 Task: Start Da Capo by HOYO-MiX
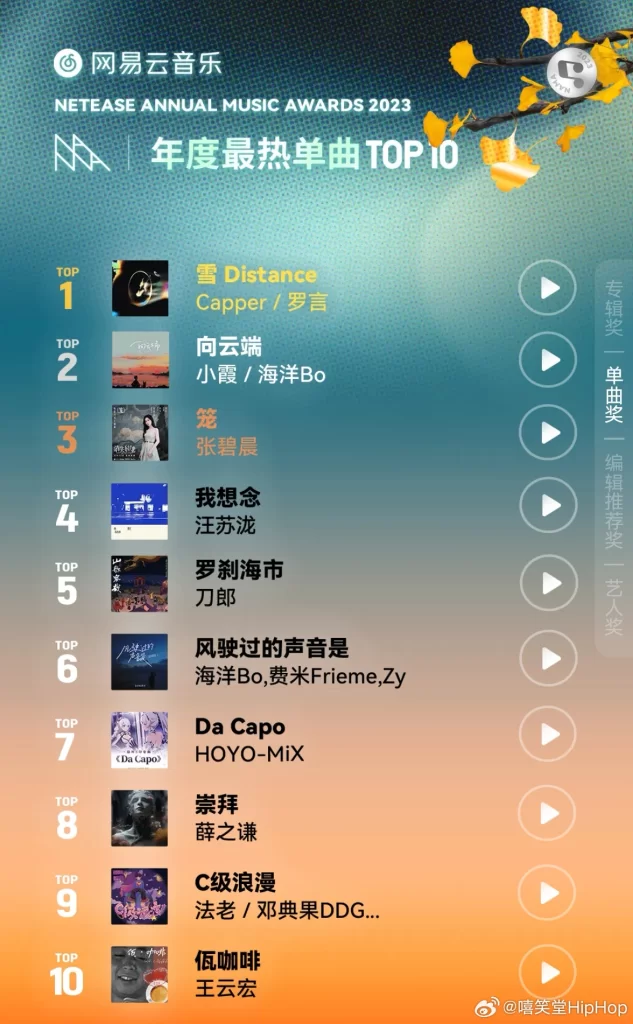click(x=548, y=735)
